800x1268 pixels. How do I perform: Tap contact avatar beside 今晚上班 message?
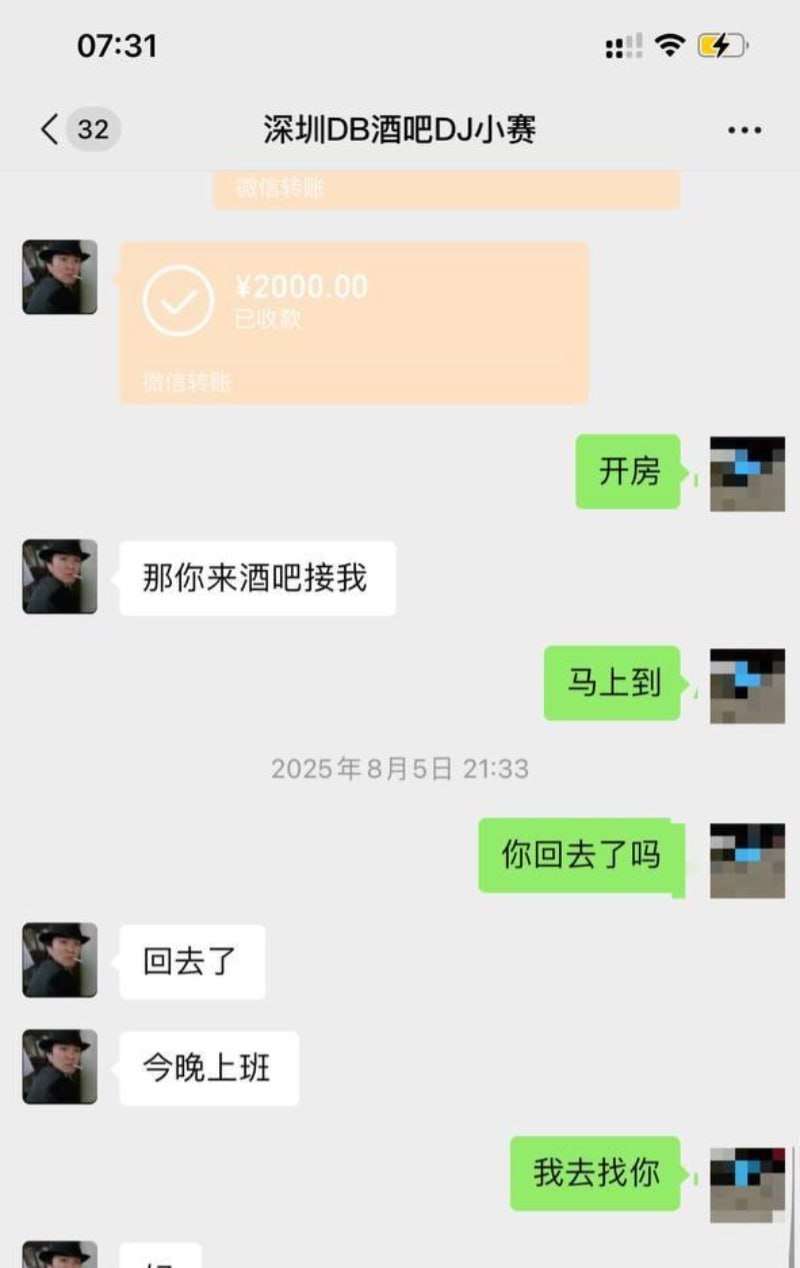coord(60,1067)
